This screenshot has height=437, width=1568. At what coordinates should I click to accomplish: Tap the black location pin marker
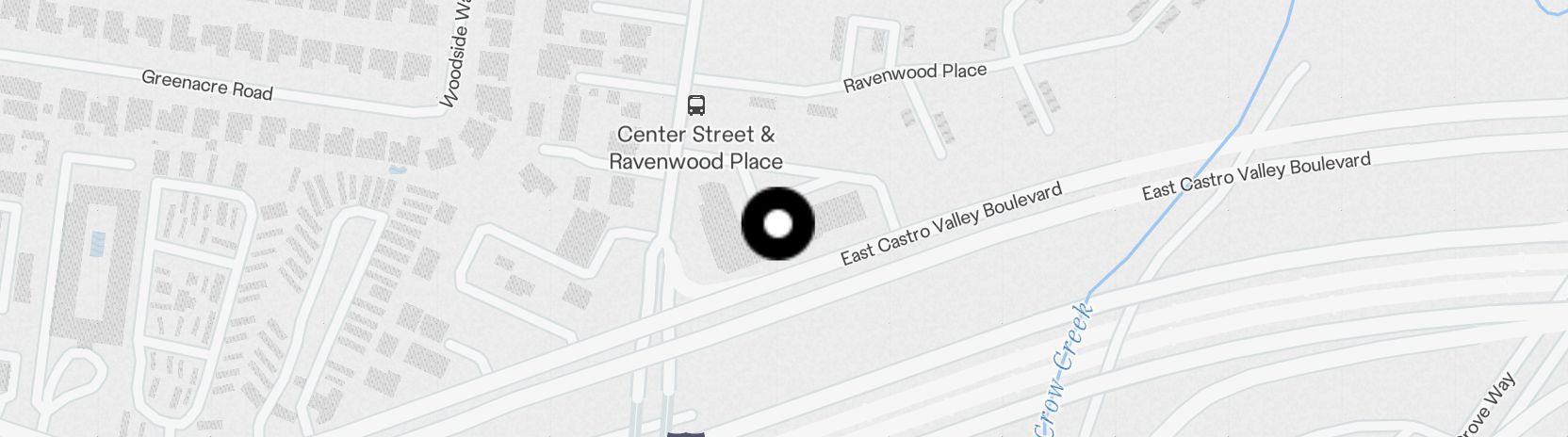tap(777, 224)
